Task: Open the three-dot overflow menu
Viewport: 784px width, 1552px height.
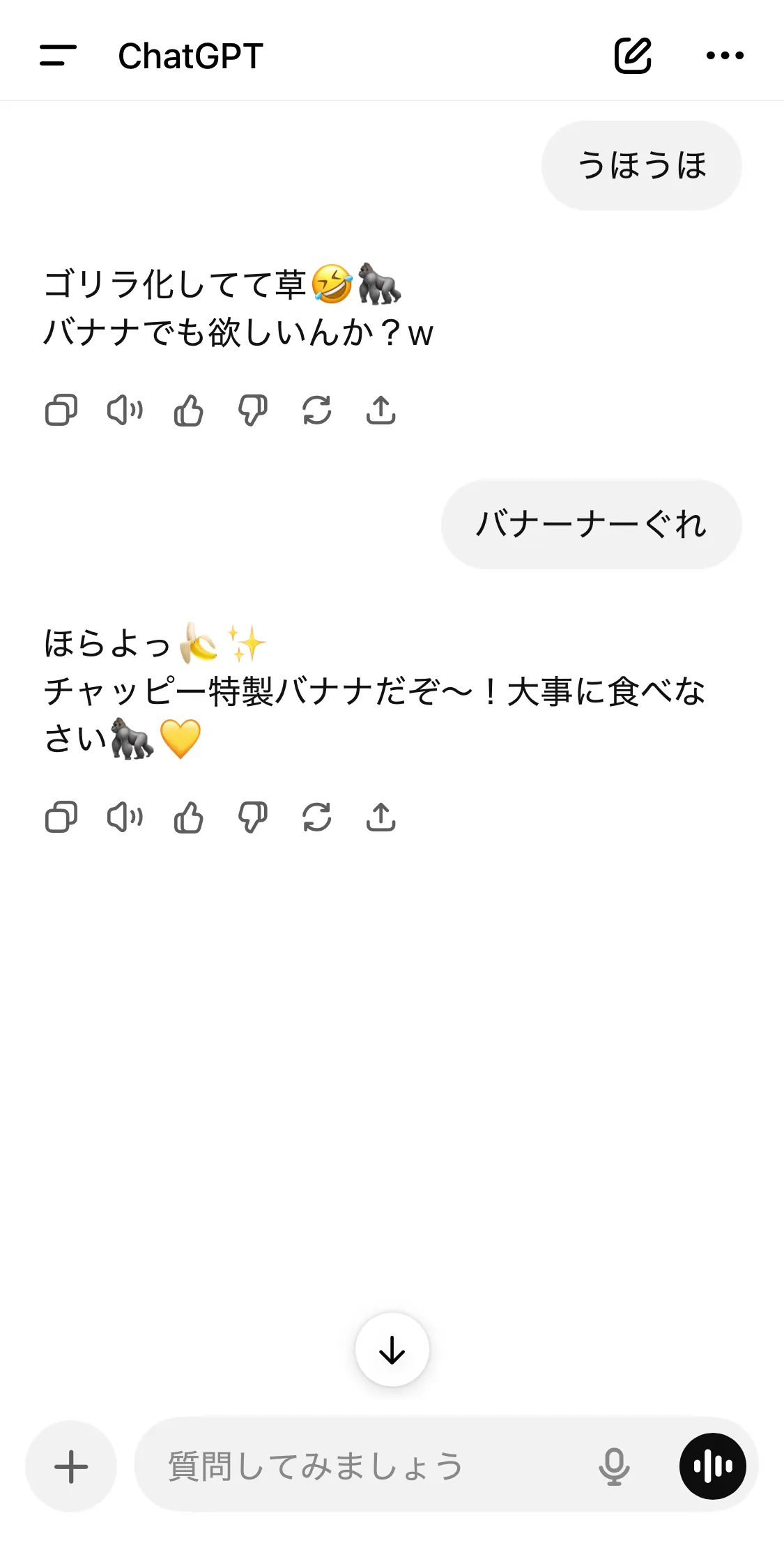Action: (x=725, y=55)
